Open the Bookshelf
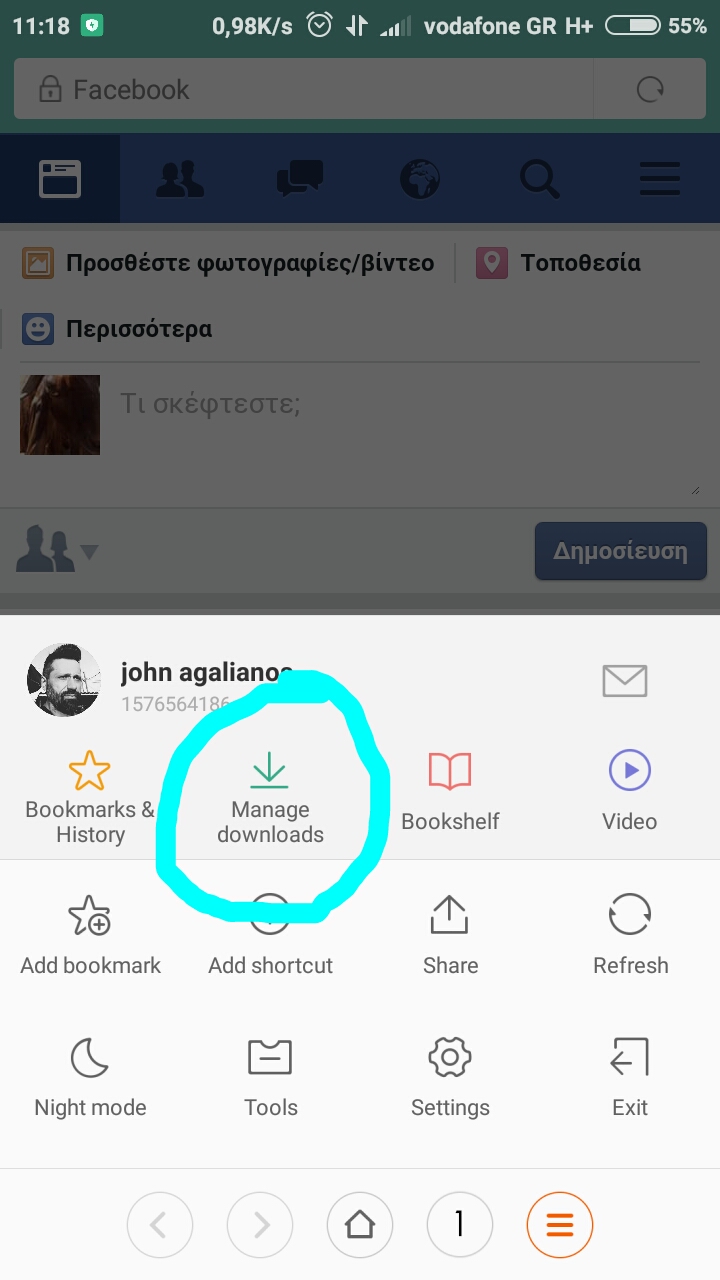The image size is (720, 1280). (450, 794)
